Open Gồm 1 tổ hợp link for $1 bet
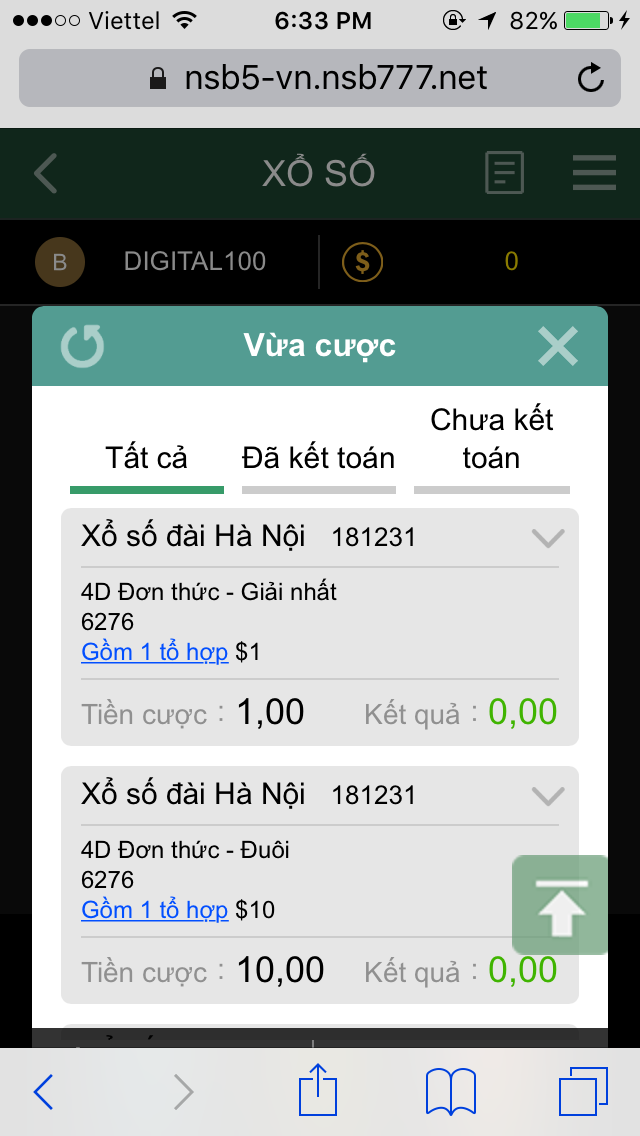640x1136 pixels. click(x=154, y=652)
